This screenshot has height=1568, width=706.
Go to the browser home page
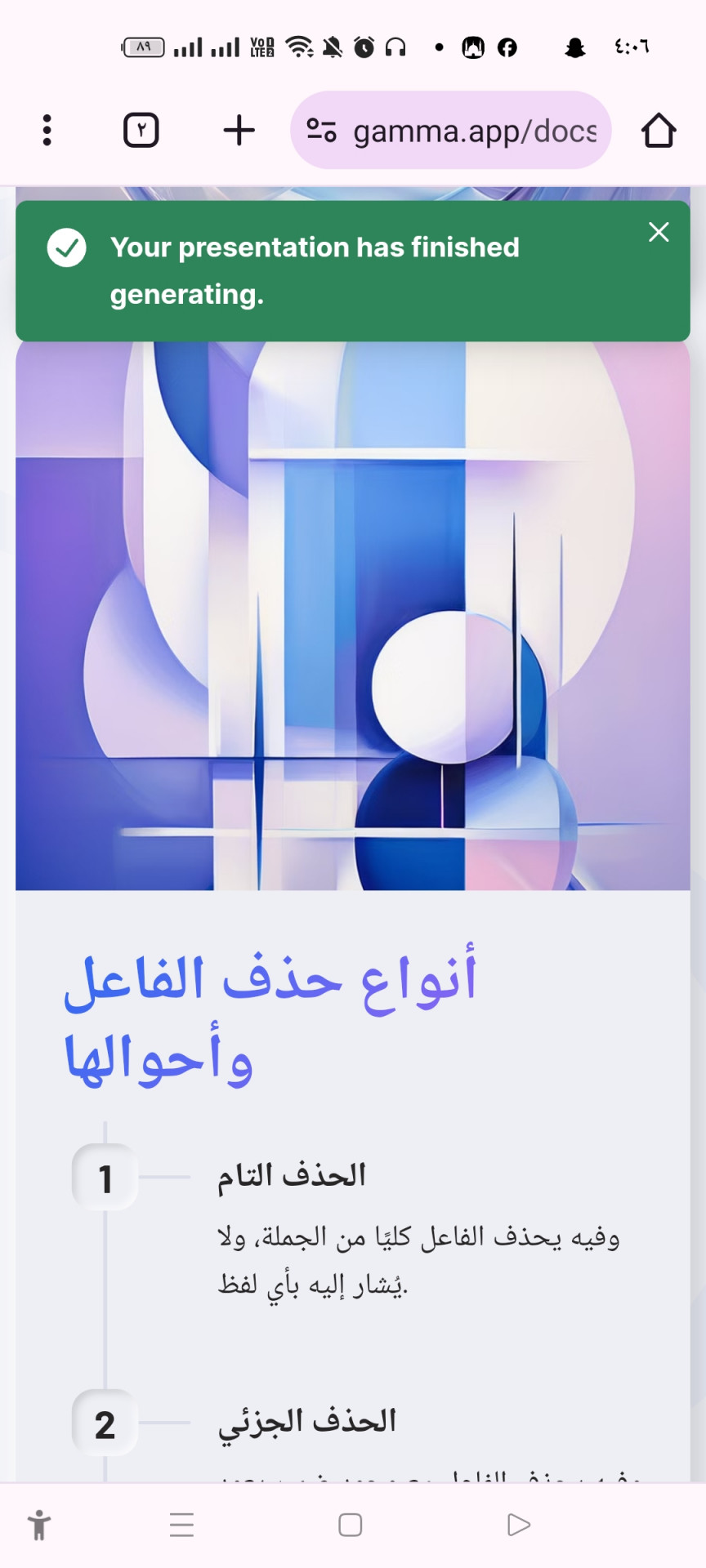point(658,131)
